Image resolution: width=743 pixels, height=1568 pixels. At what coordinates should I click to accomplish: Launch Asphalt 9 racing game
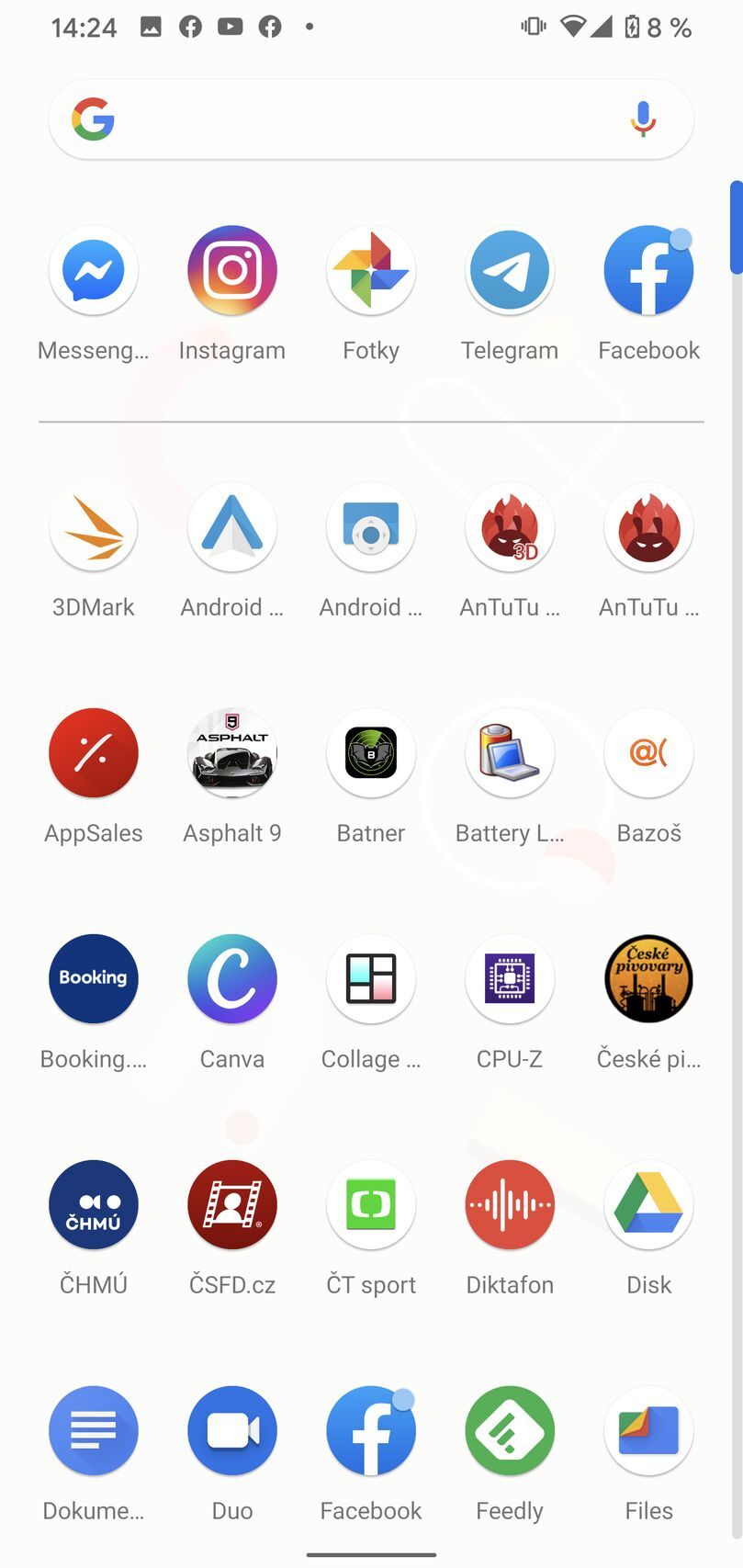231,753
